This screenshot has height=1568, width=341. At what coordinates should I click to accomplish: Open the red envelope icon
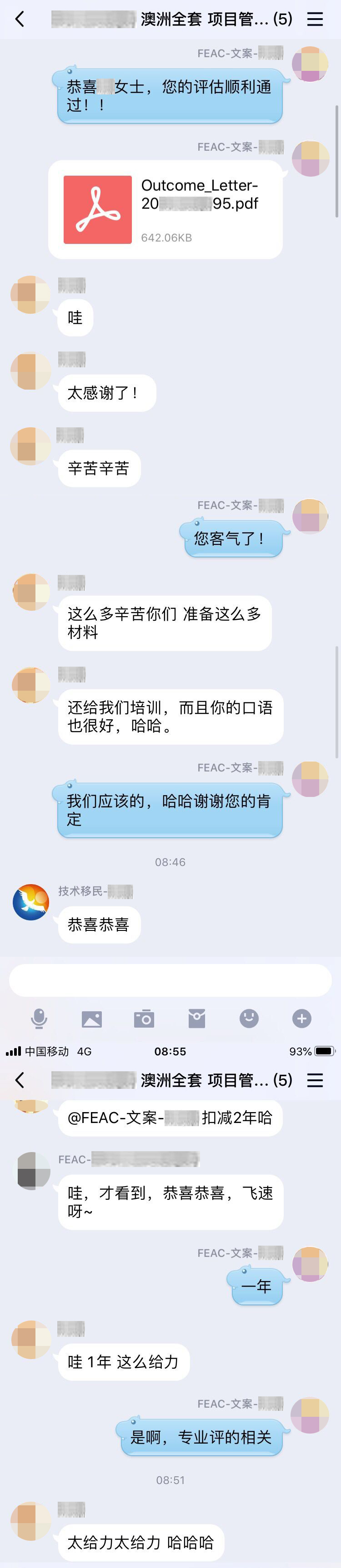pos(197,1019)
